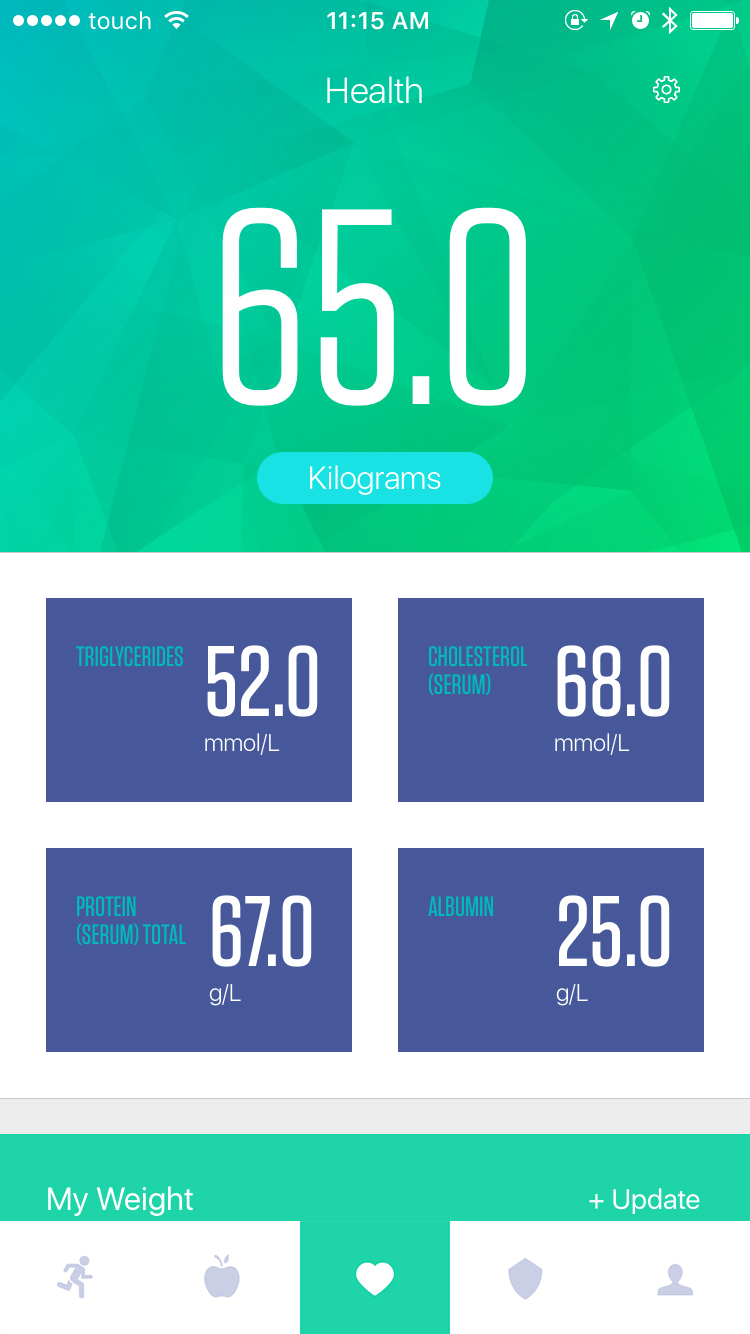Open the Triglycerides card

pos(199,700)
